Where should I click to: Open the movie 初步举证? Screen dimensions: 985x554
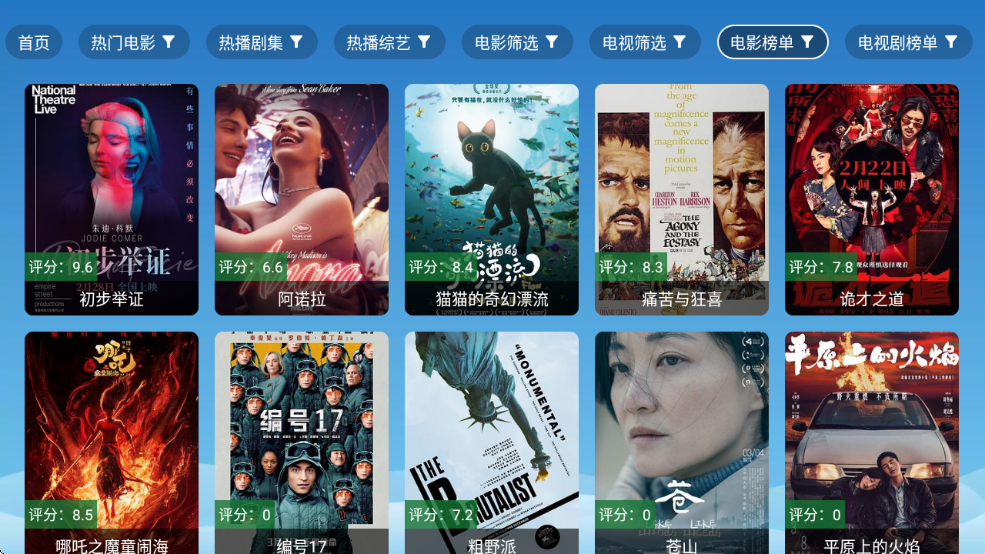click(x=111, y=199)
